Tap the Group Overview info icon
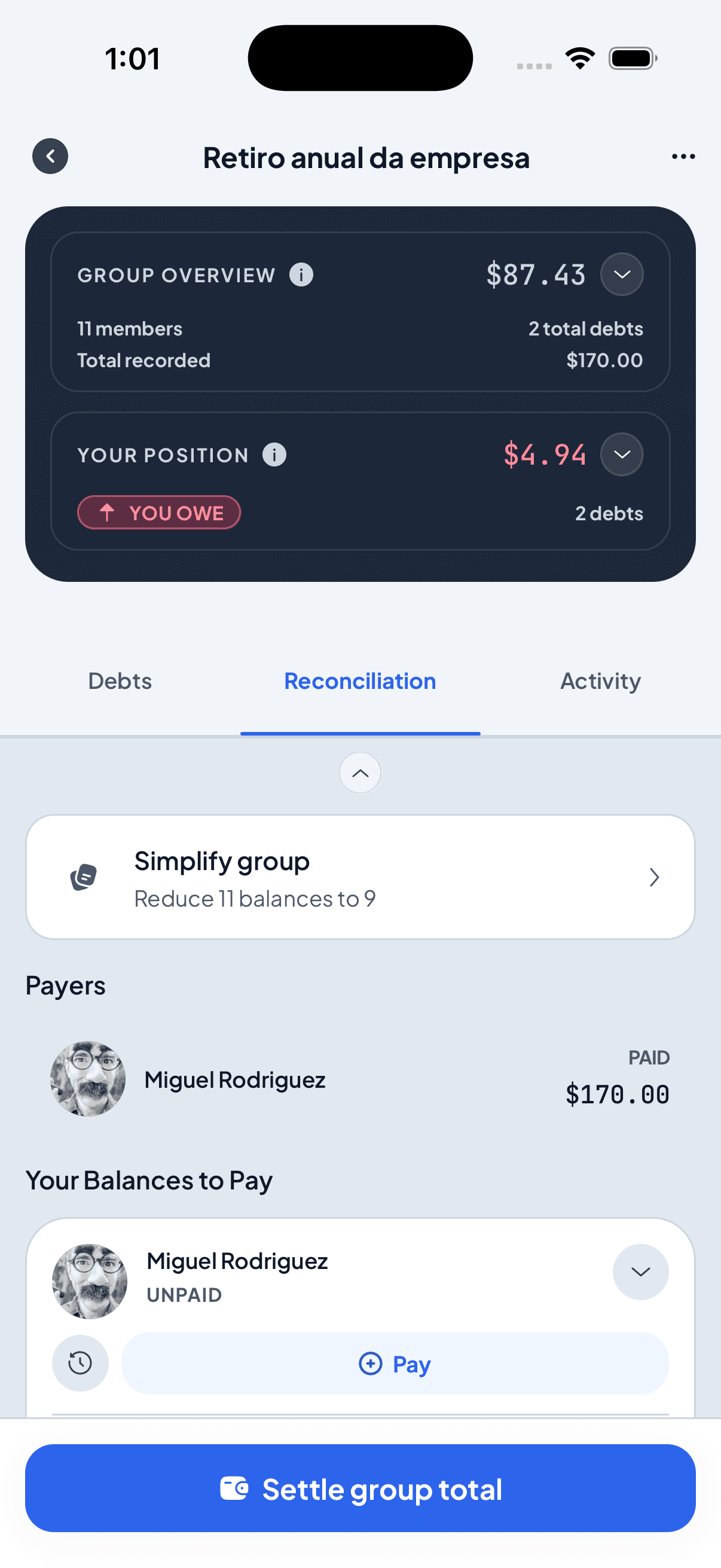The width and height of the screenshot is (721, 1568). pyautogui.click(x=301, y=274)
